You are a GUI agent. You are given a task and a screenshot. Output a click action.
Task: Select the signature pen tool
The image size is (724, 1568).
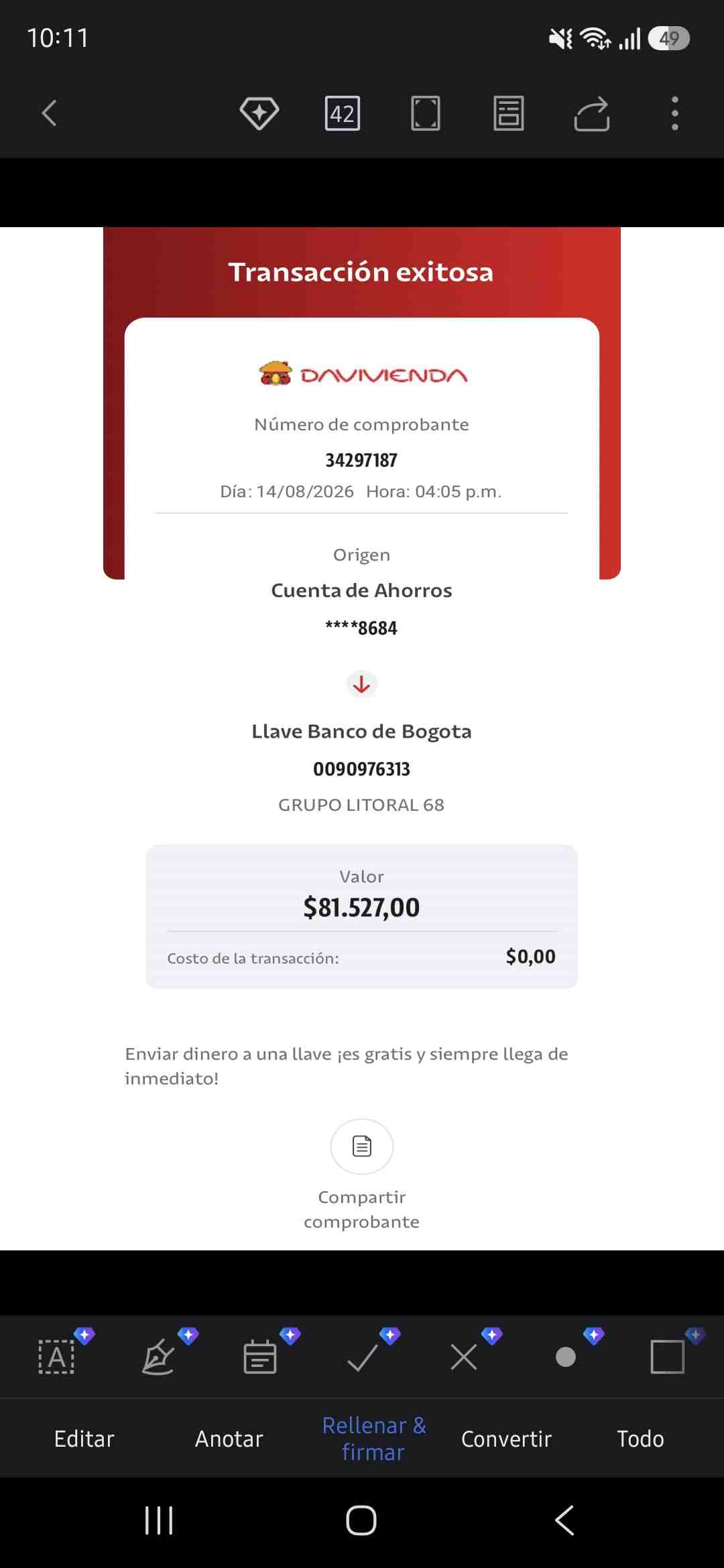159,1357
